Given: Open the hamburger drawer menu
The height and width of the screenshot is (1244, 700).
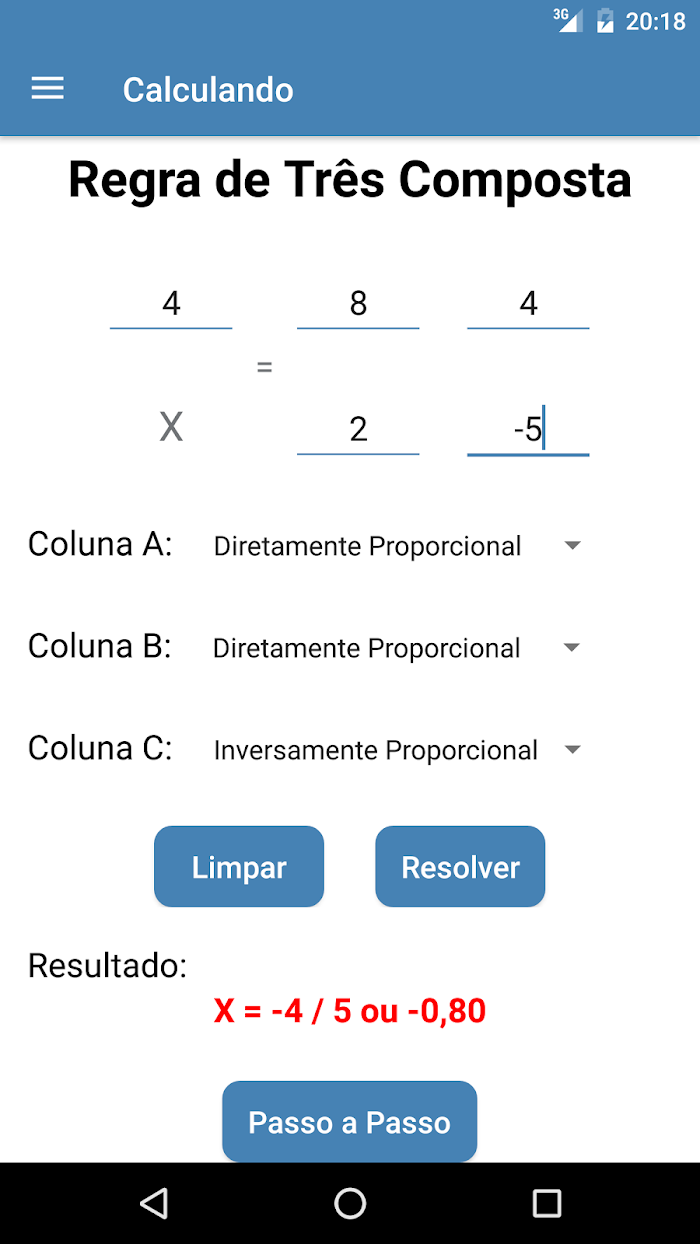Looking at the screenshot, I should pyautogui.click(x=48, y=89).
